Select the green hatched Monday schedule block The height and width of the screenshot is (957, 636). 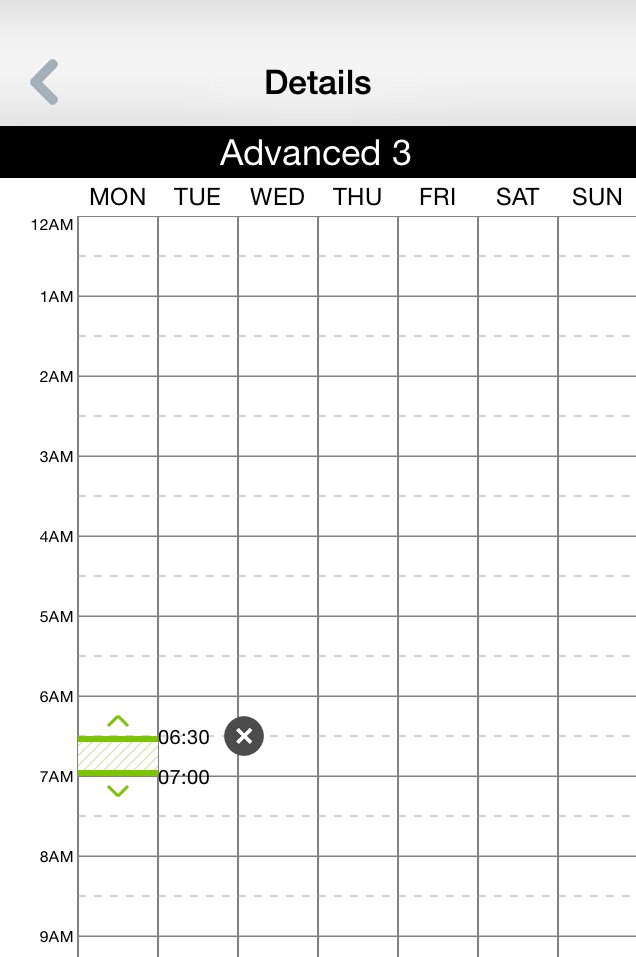click(118, 756)
